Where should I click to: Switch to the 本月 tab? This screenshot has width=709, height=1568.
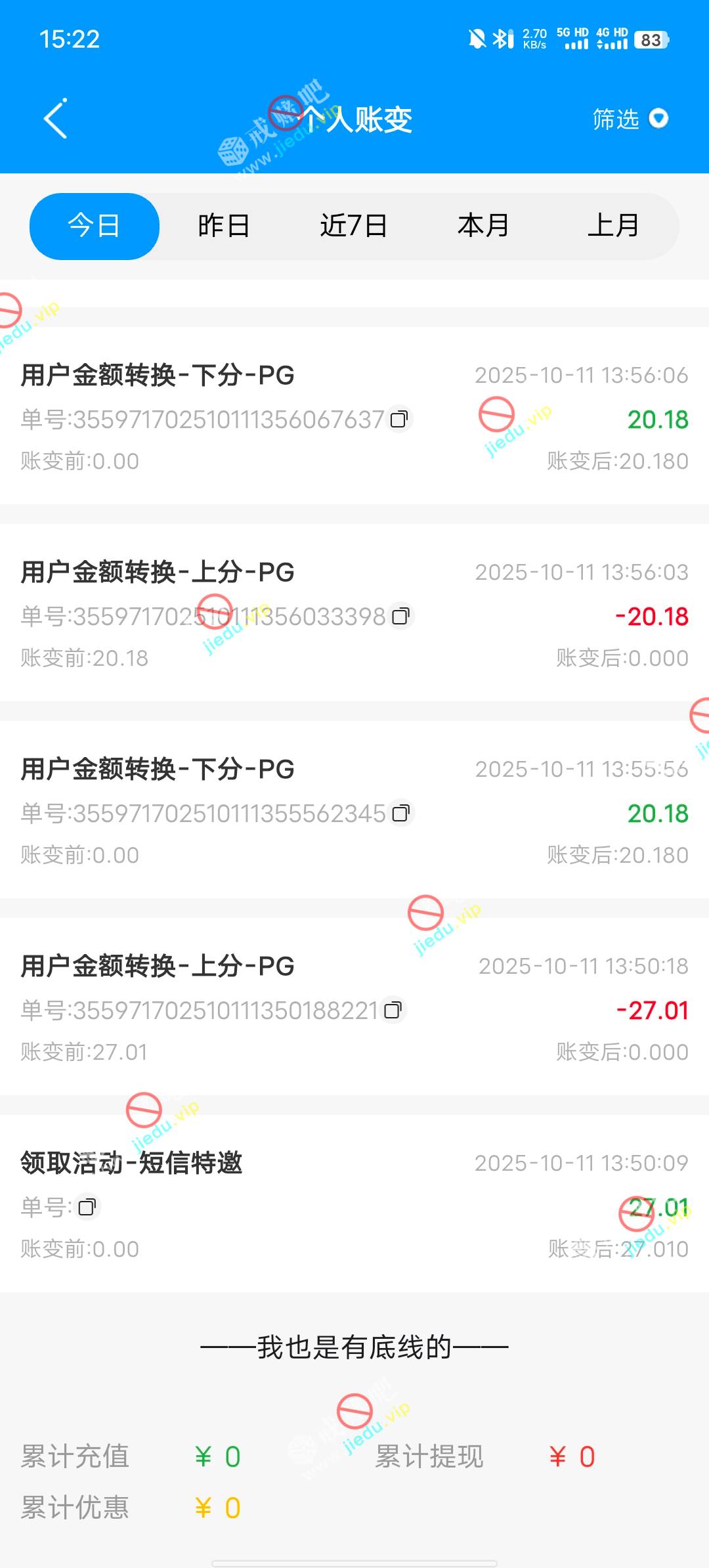(483, 226)
